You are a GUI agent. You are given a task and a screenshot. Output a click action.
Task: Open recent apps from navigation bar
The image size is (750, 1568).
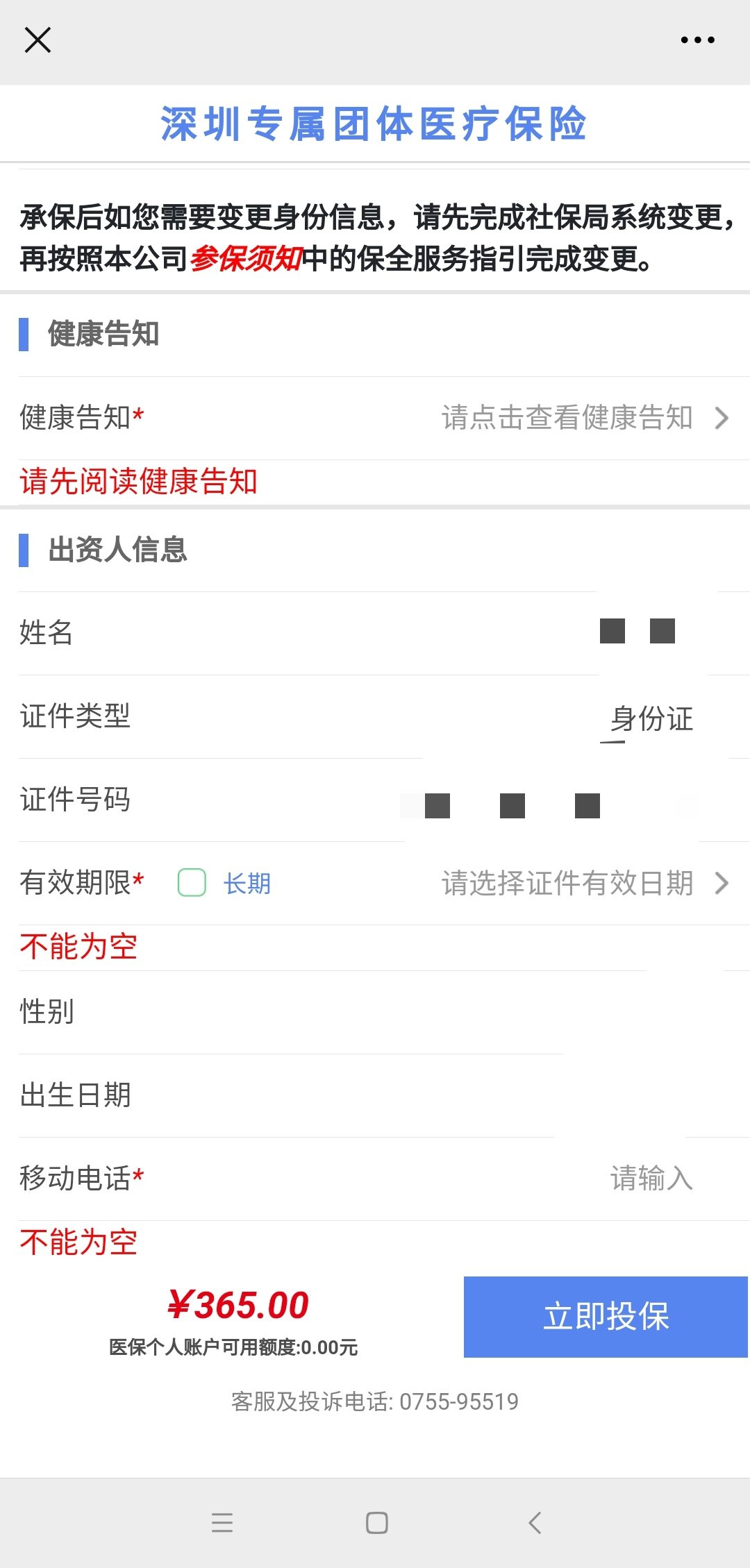222,1522
